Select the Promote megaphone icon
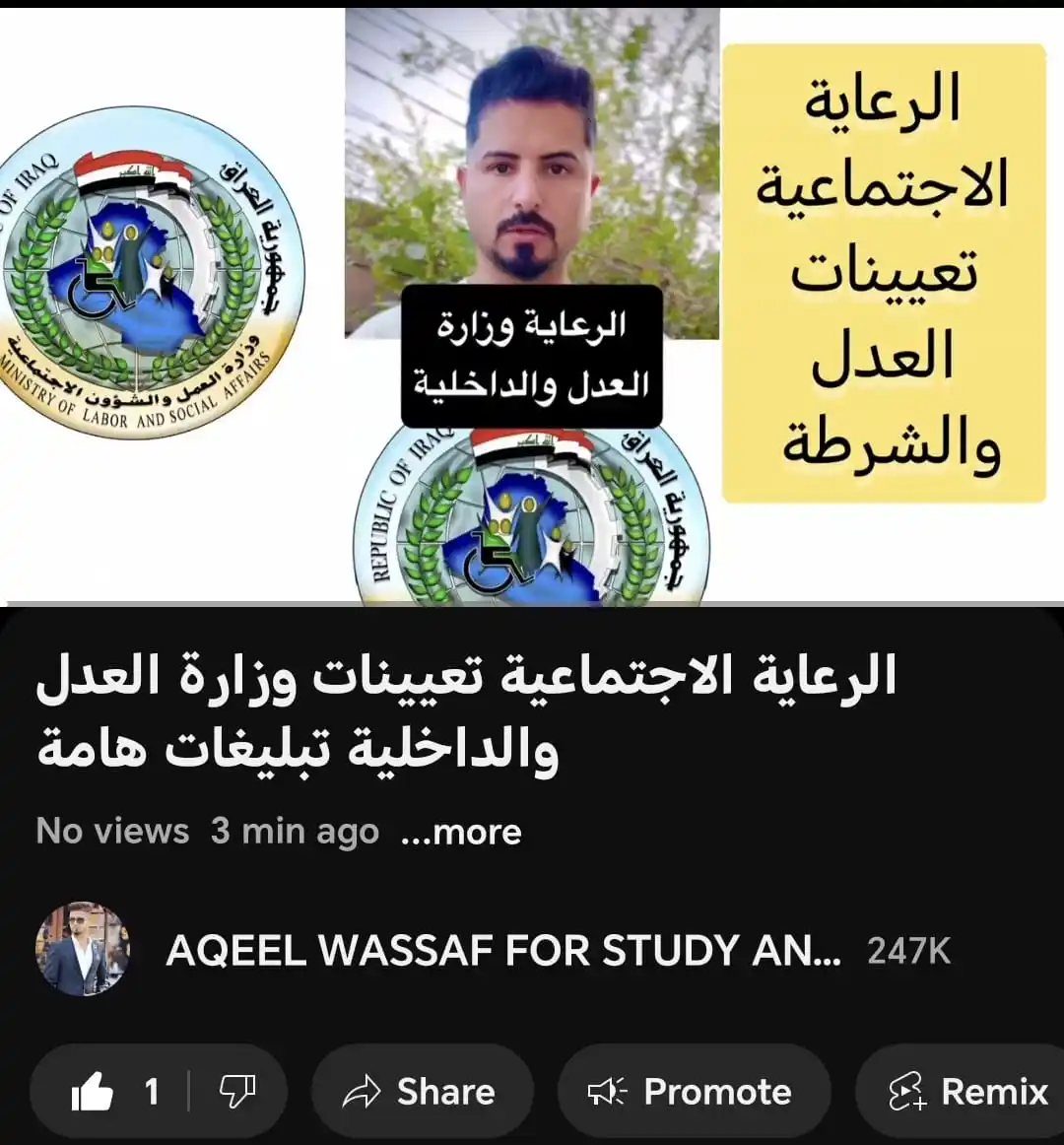1064x1145 pixels. tap(607, 1091)
